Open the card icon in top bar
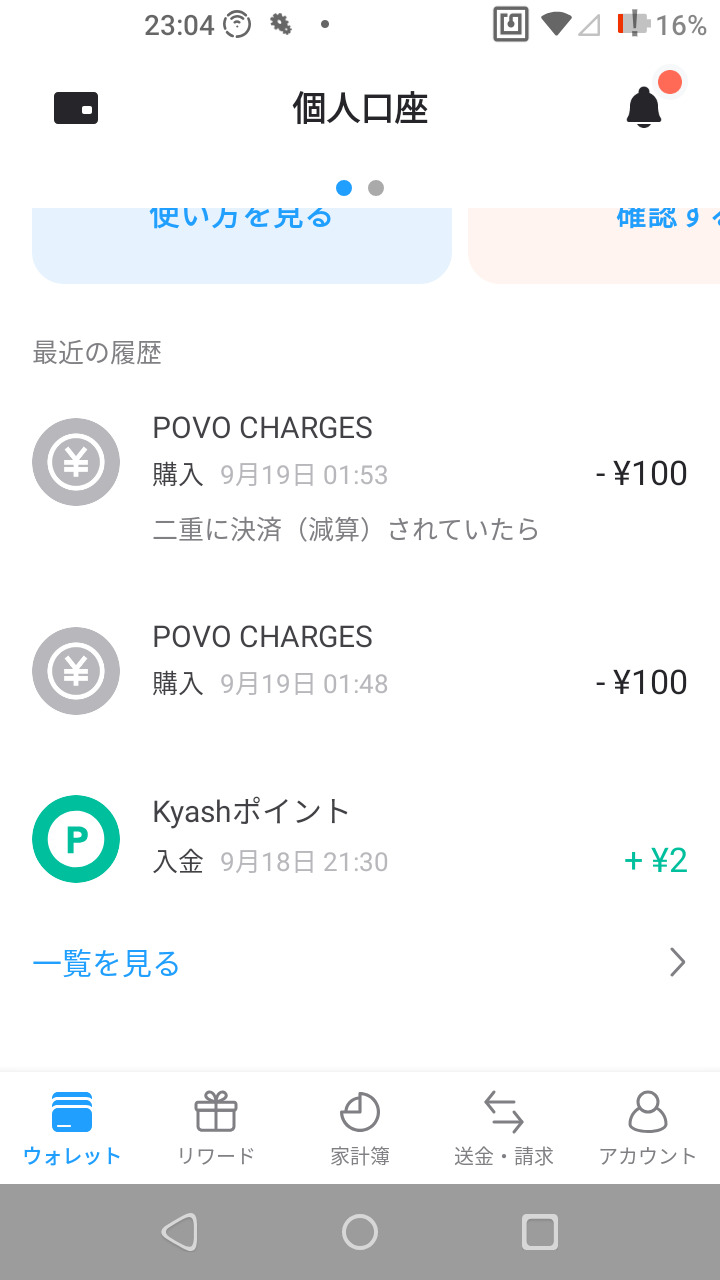Viewport: 720px width, 1280px height. pos(76,108)
